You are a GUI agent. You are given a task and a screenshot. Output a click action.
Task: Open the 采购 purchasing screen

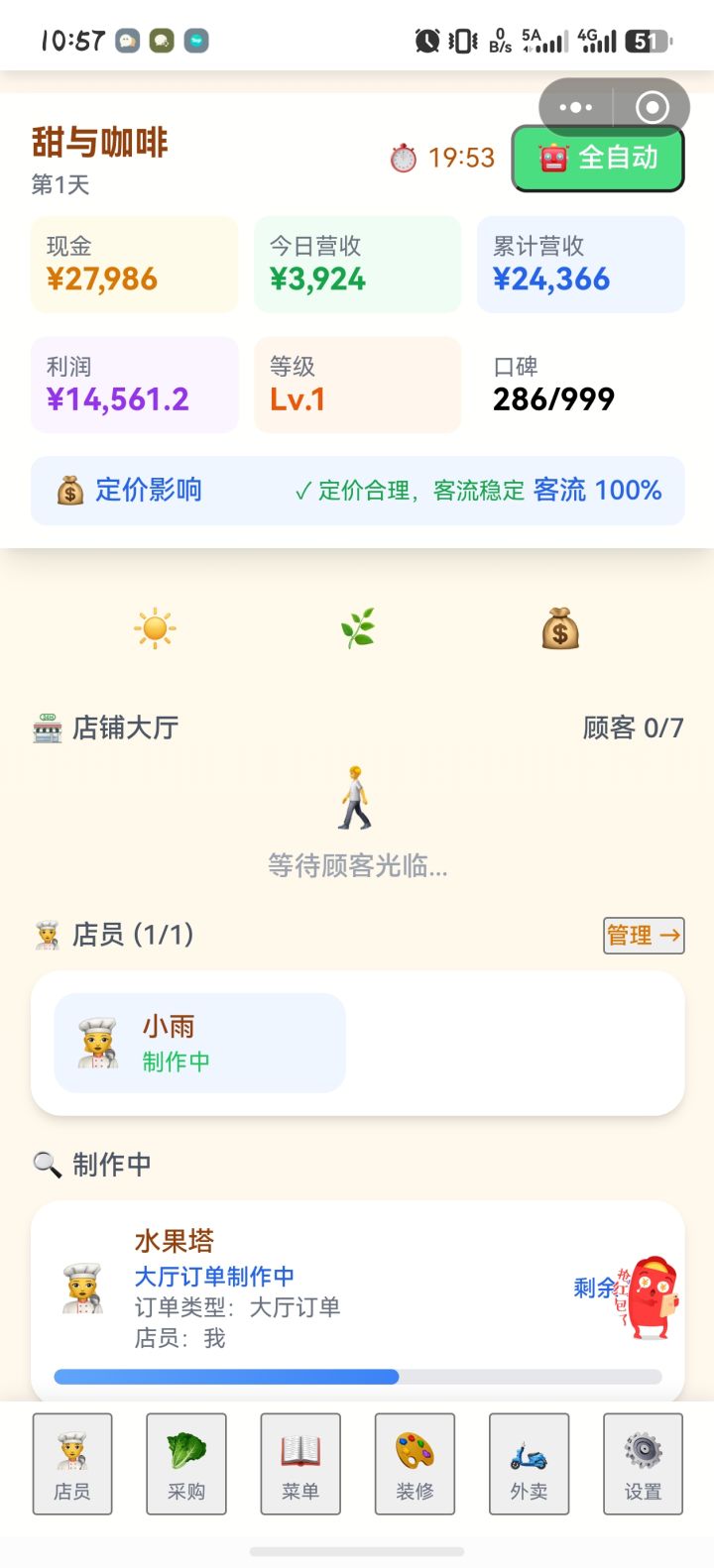tap(185, 1464)
